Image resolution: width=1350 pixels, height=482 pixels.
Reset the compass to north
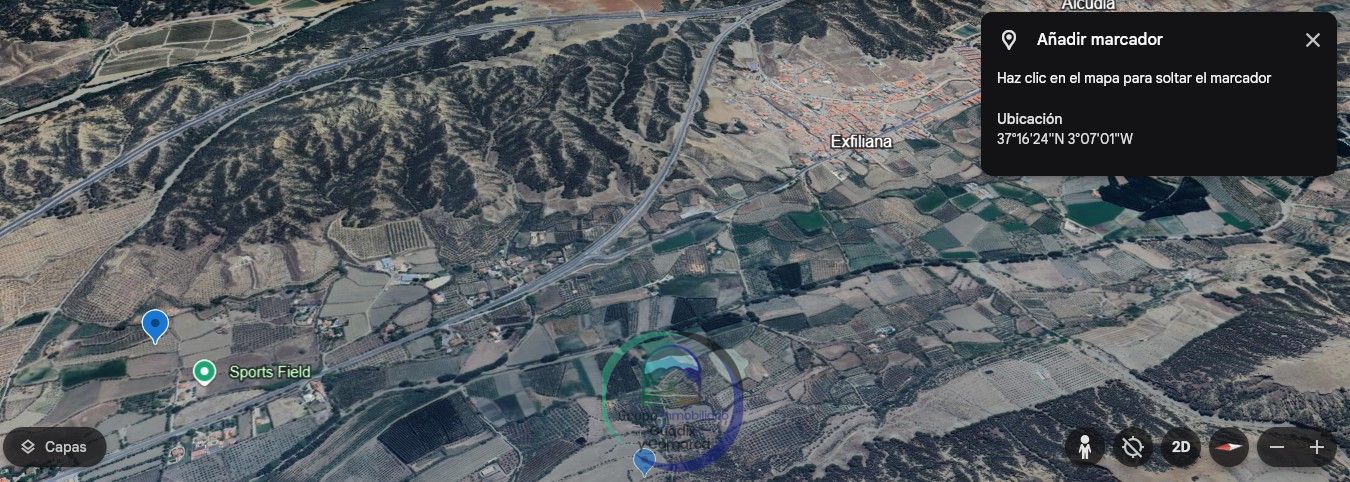click(1228, 447)
